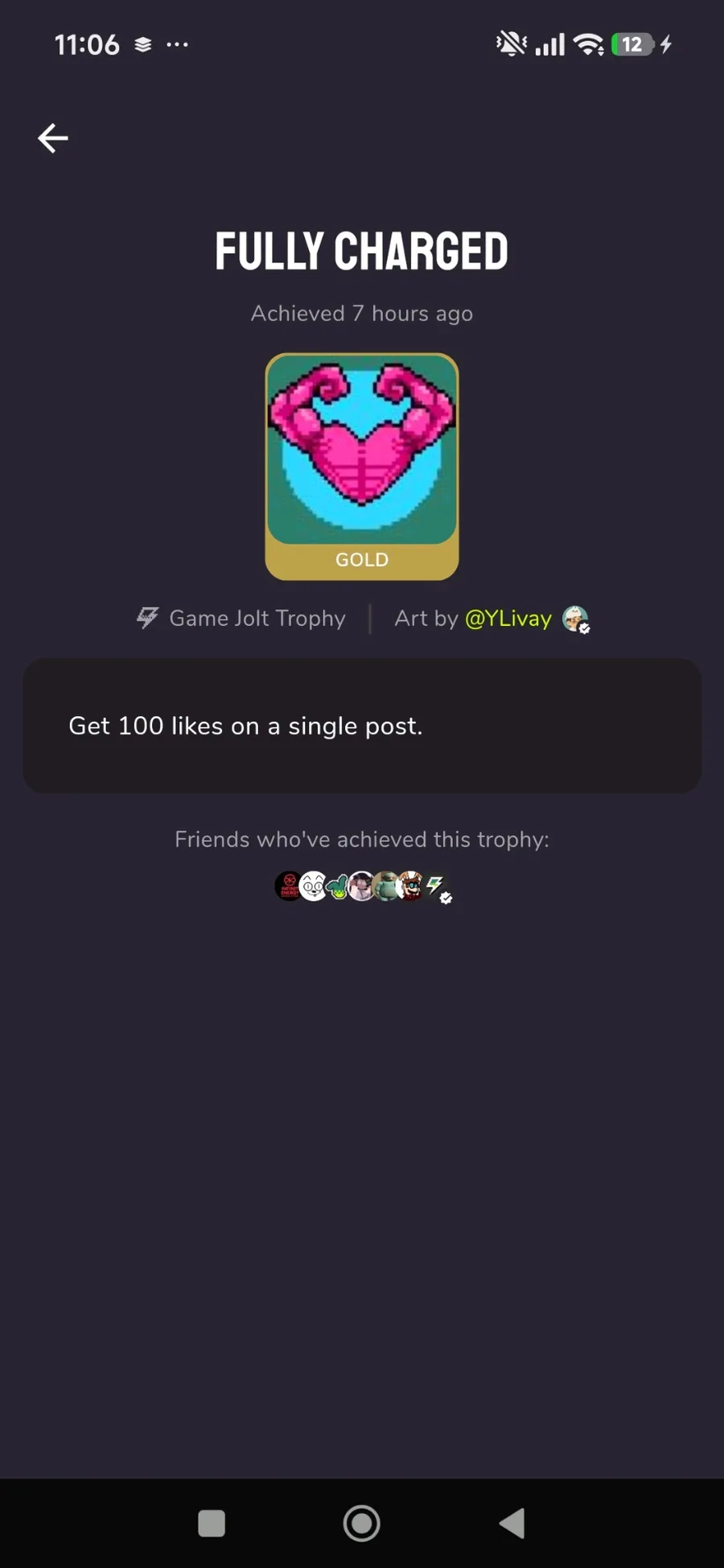Viewport: 724px width, 1568px height.
Task: View the white cat-face friend's profile
Action: coord(313,886)
